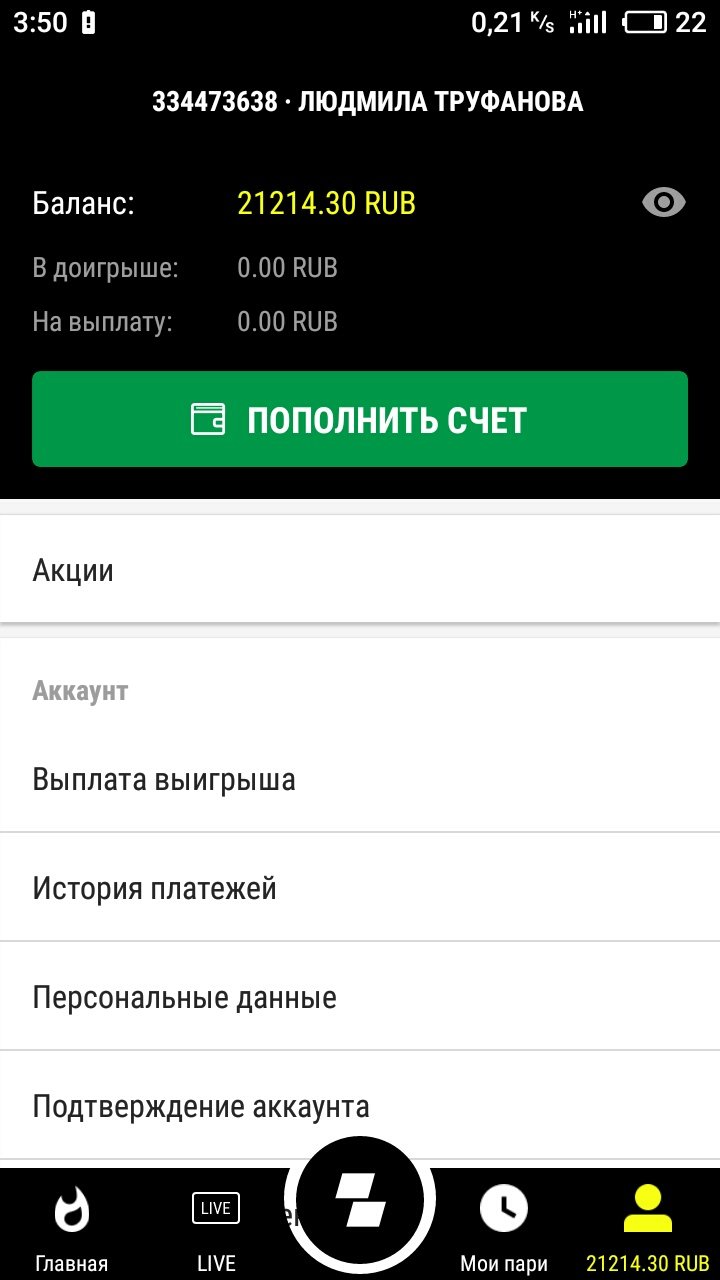The image size is (720, 1280).
Task: Open Выплата выигрыша
Action: pyautogui.click(x=360, y=779)
